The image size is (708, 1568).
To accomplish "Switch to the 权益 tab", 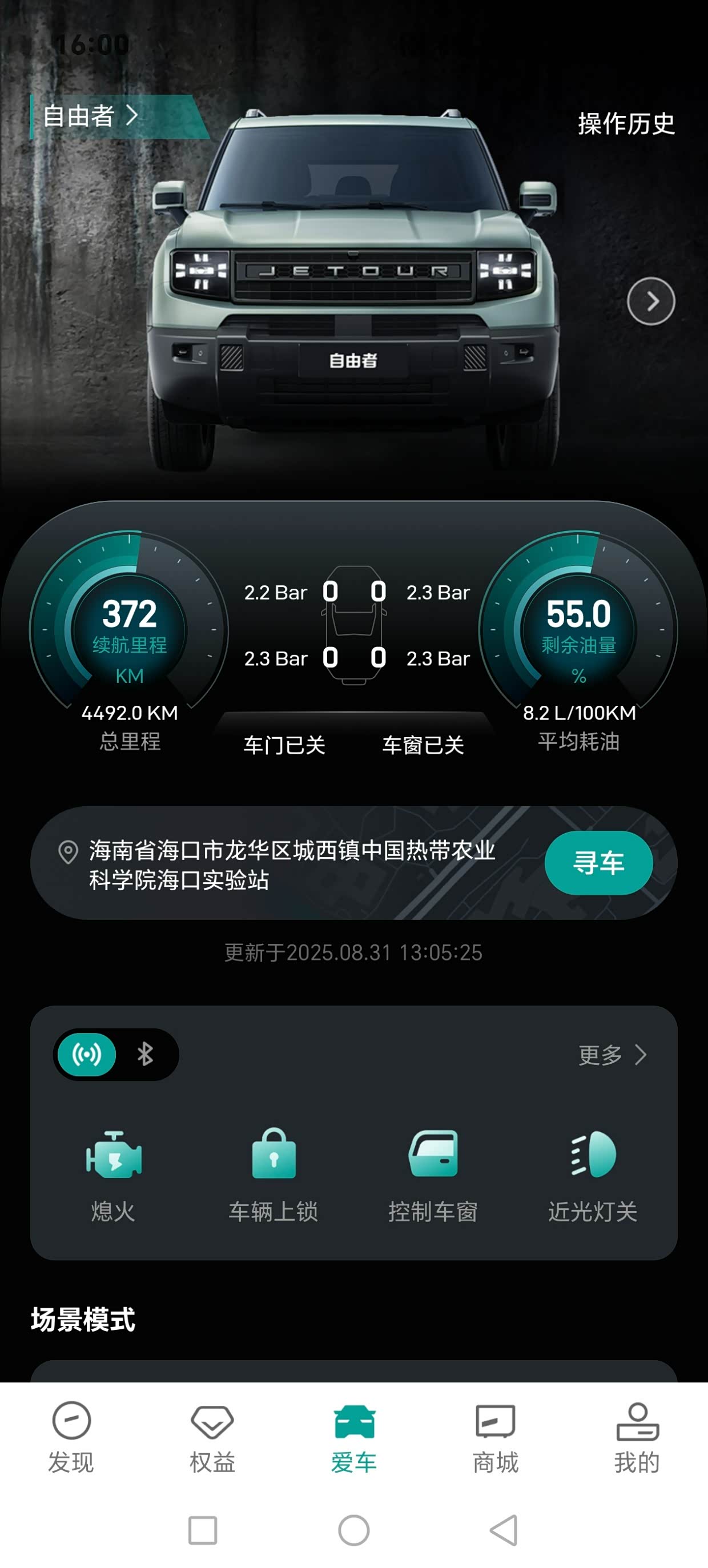I will pyautogui.click(x=212, y=1437).
